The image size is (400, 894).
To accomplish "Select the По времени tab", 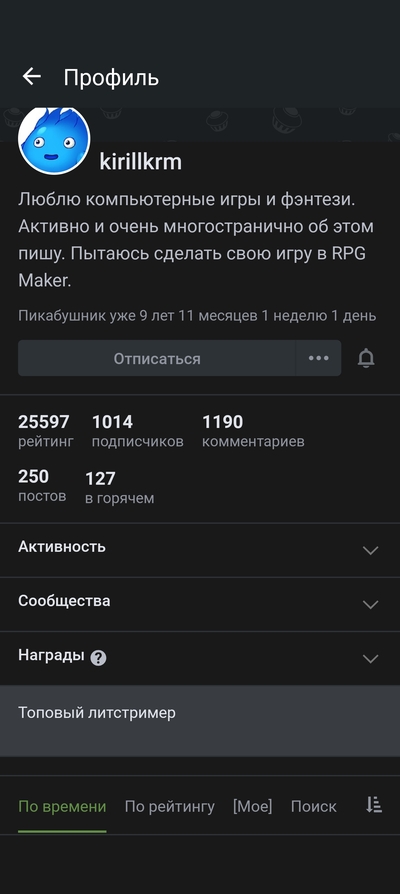I will pyautogui.click(x=62, y=806).
